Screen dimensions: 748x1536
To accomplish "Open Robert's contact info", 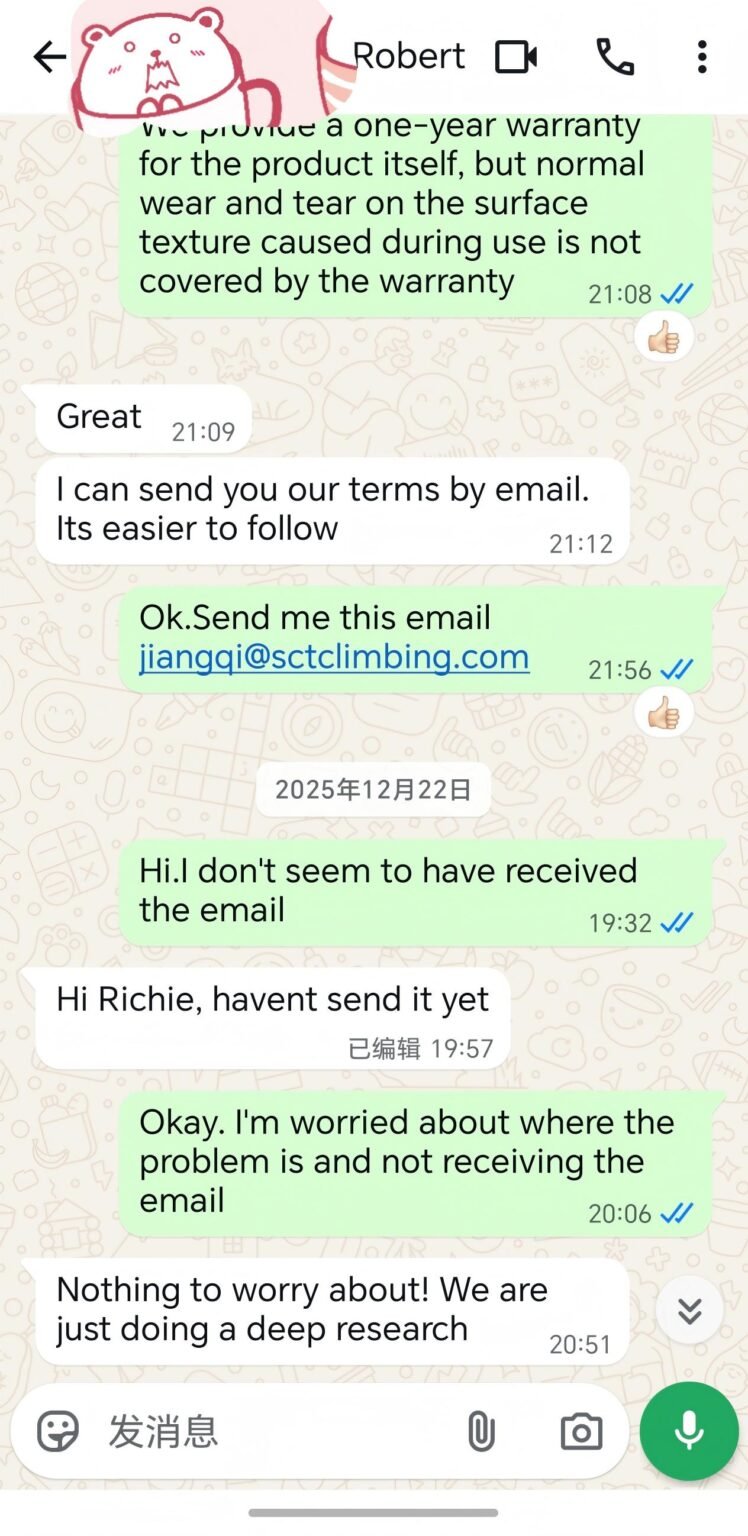I will [408, 57].
